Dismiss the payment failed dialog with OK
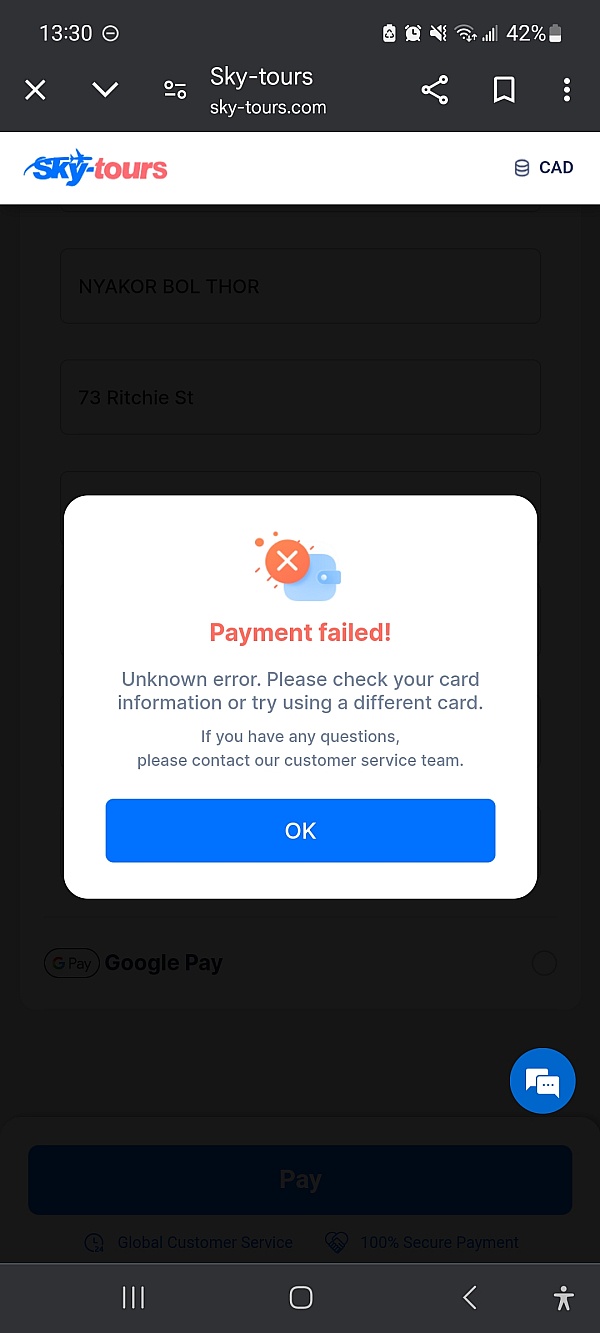 point(300,830)
